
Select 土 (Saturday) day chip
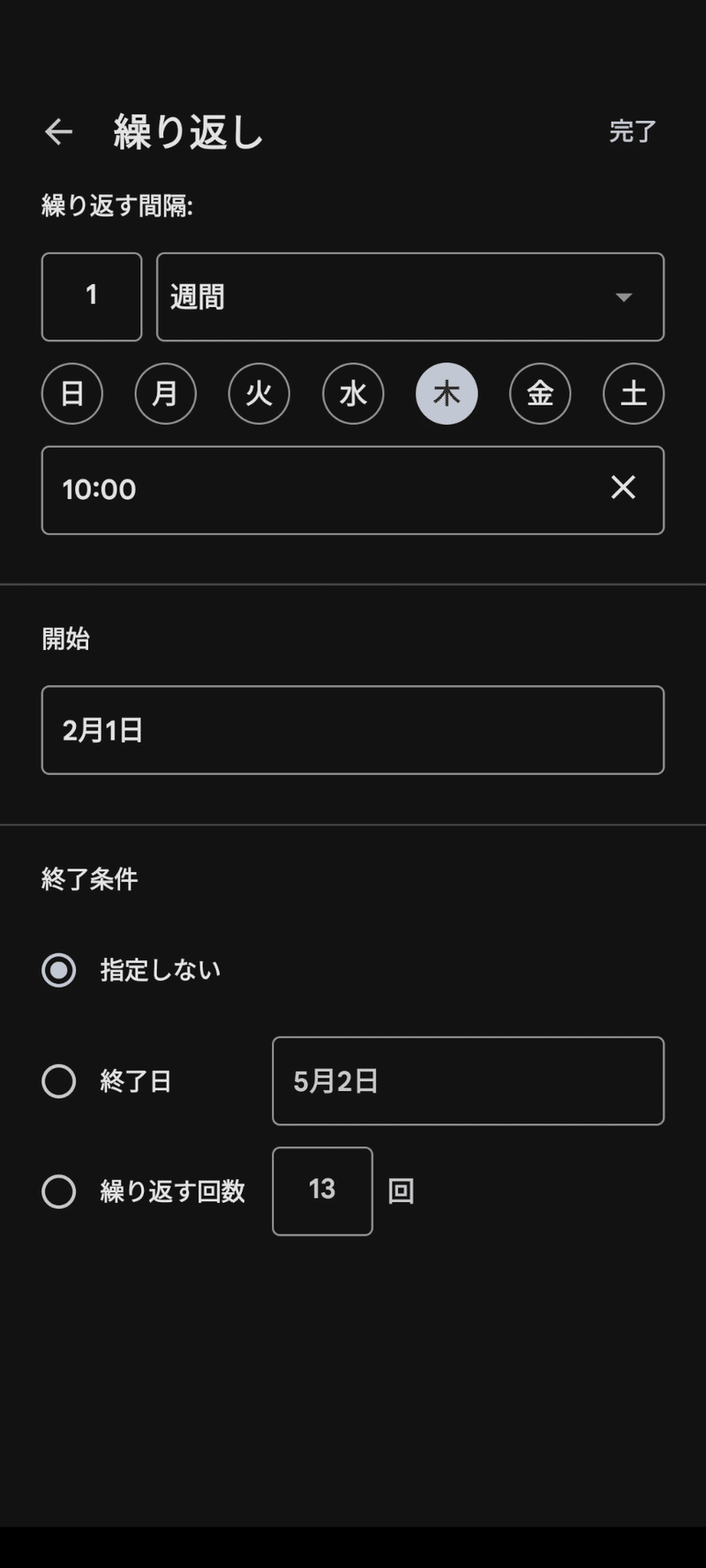(634, 393)
